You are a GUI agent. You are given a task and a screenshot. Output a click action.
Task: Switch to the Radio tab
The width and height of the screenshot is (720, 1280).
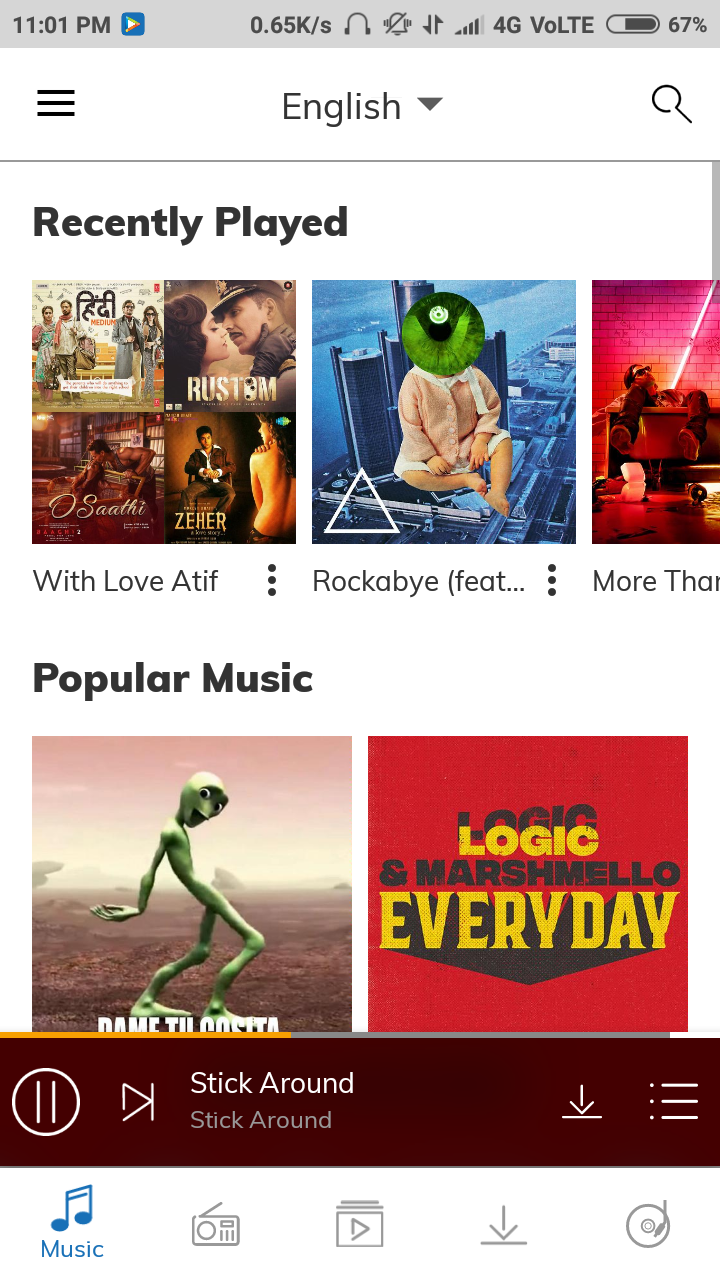pyautogui.click(x=216, y=1224)
